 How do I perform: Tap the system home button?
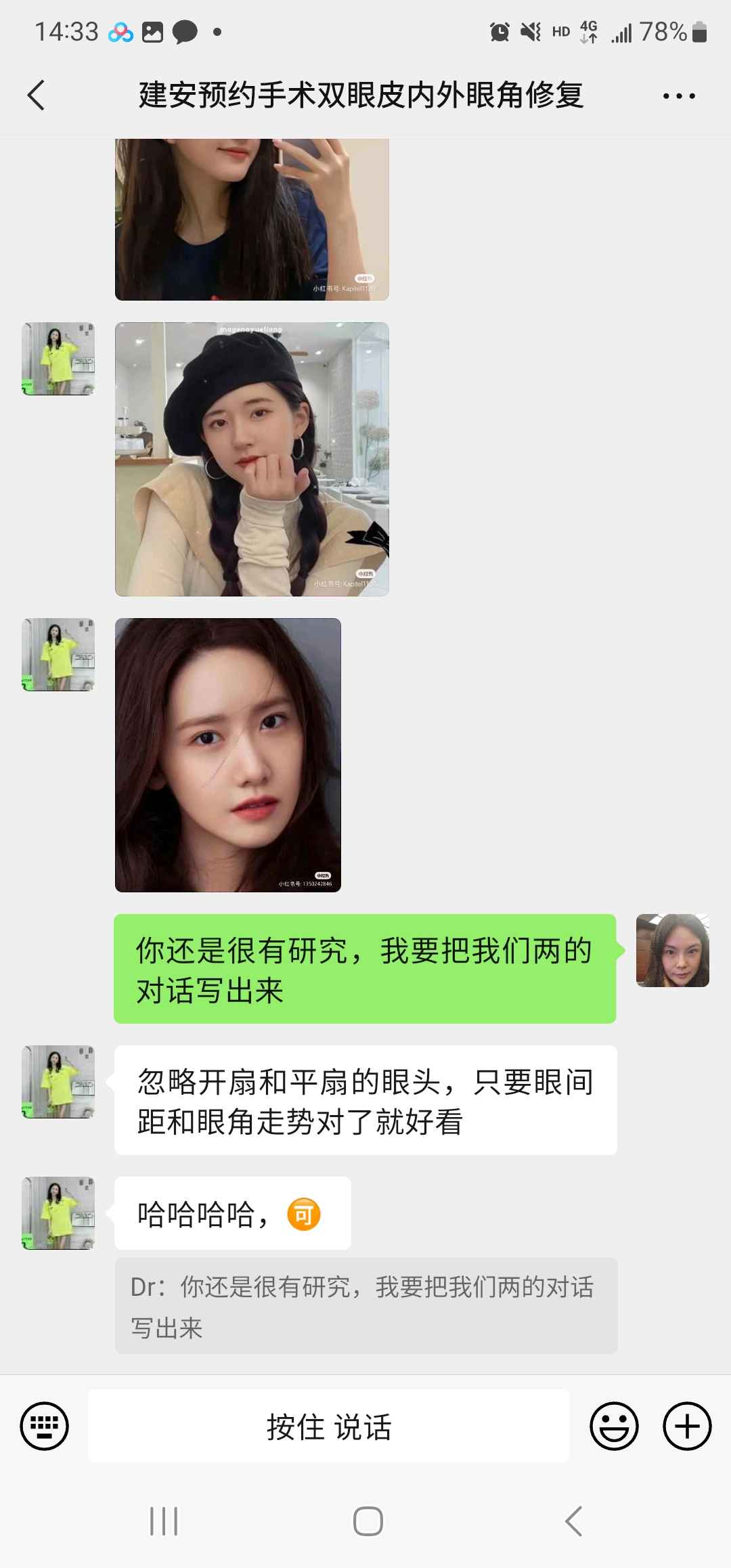pyautogui.click(x=368, y=1521)
